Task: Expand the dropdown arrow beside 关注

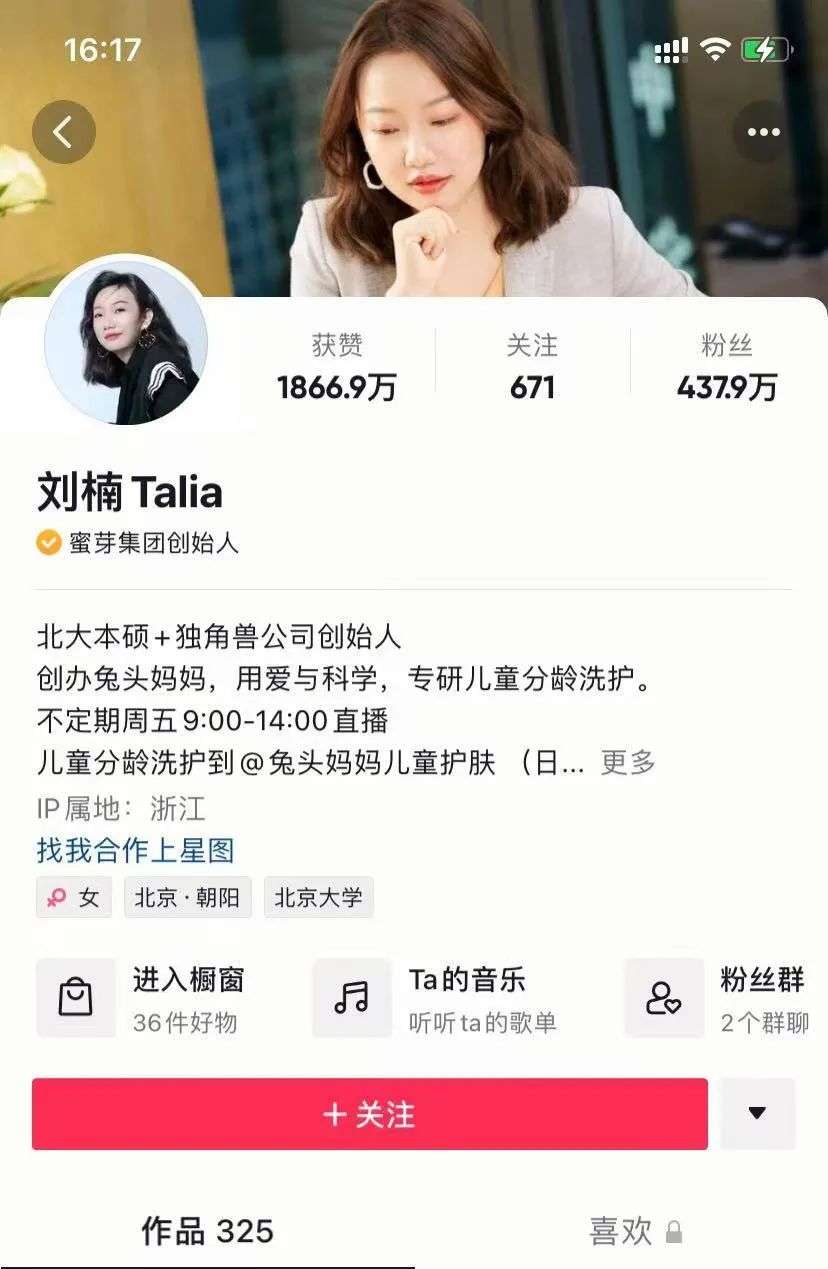Action: coord(757,1114)
